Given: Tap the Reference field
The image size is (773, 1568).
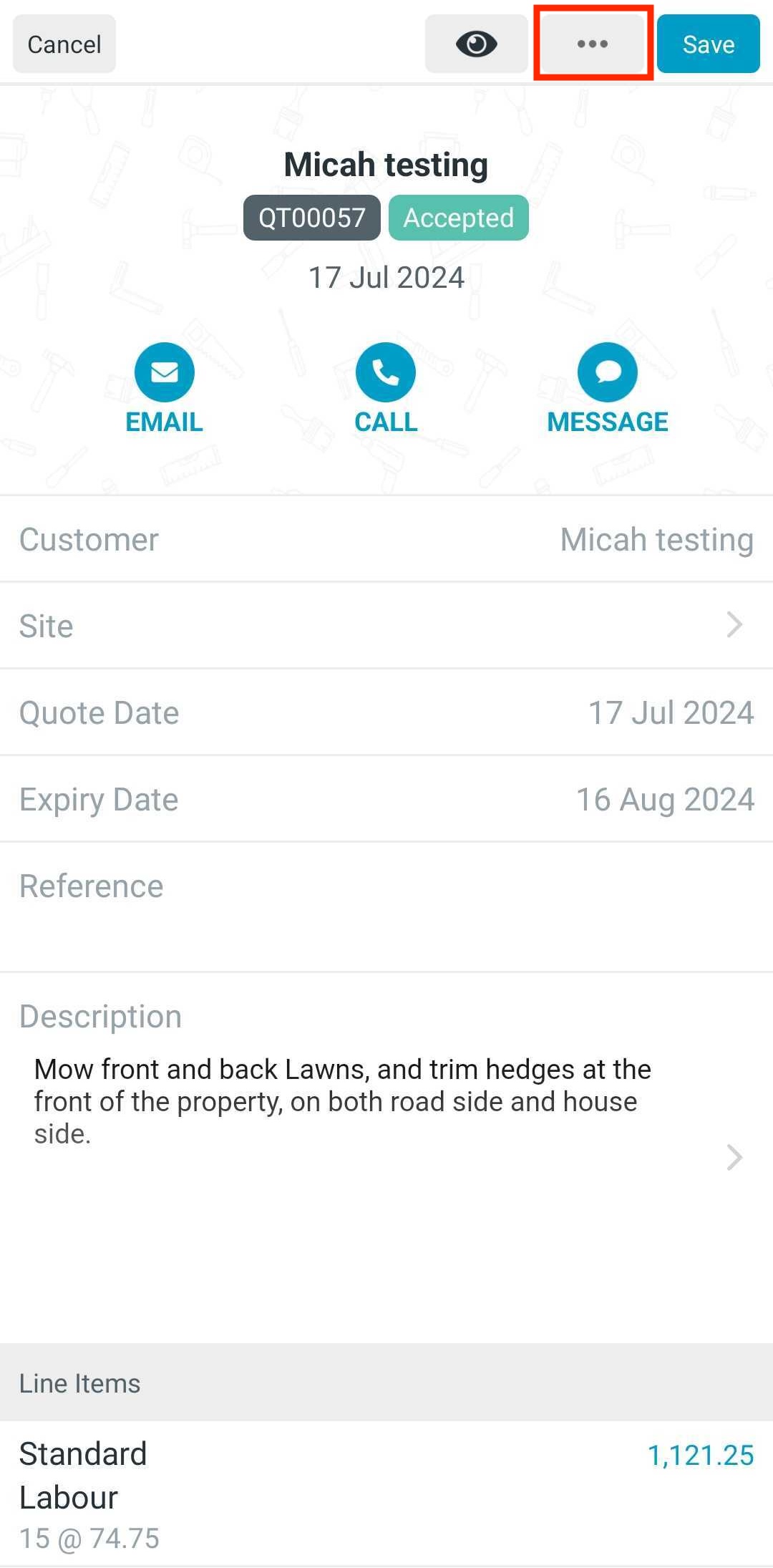Looking at the screenshot, I should pos(386,906).
